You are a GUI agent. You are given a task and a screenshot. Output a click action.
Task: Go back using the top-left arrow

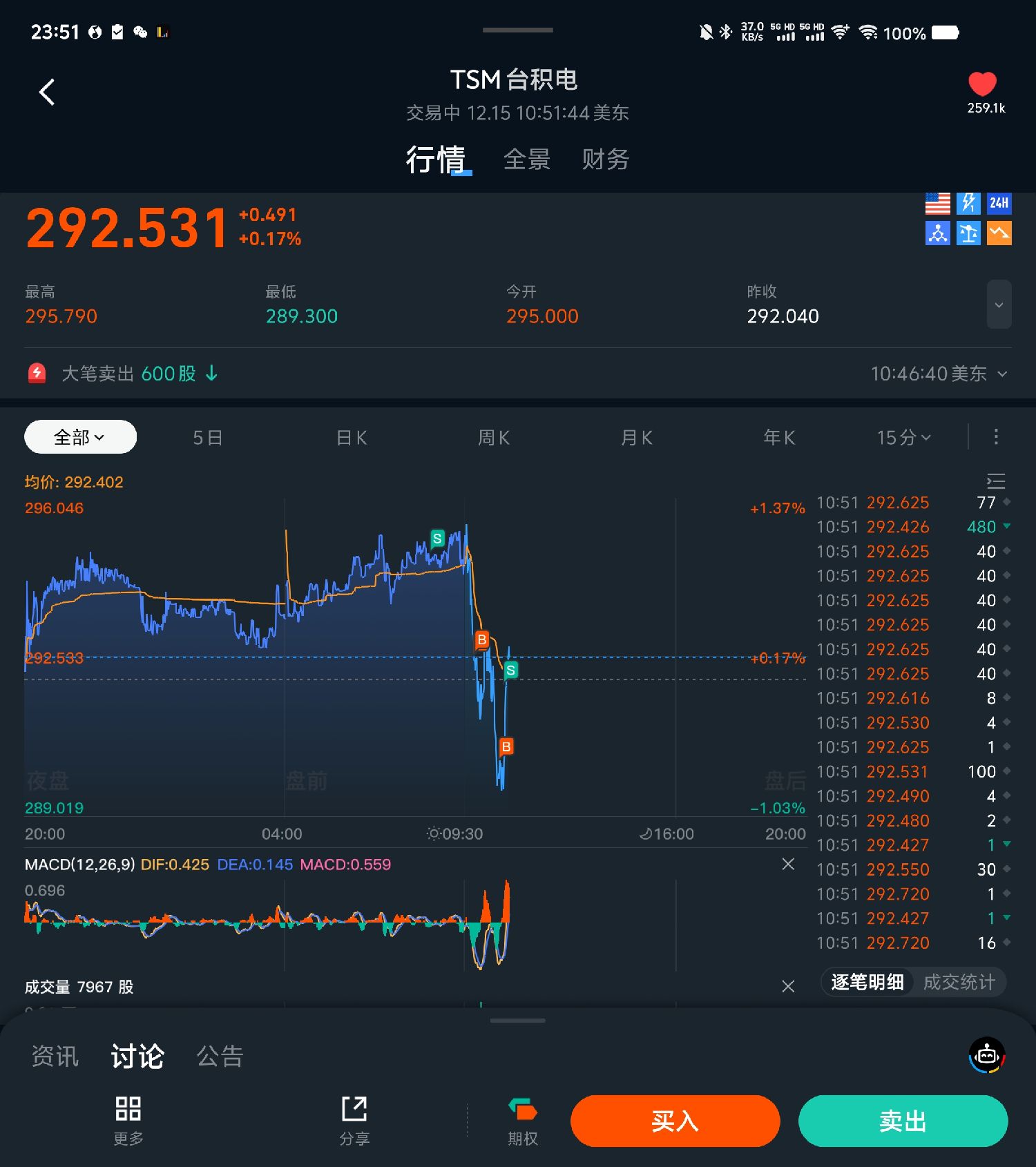[x=47, y=92]
